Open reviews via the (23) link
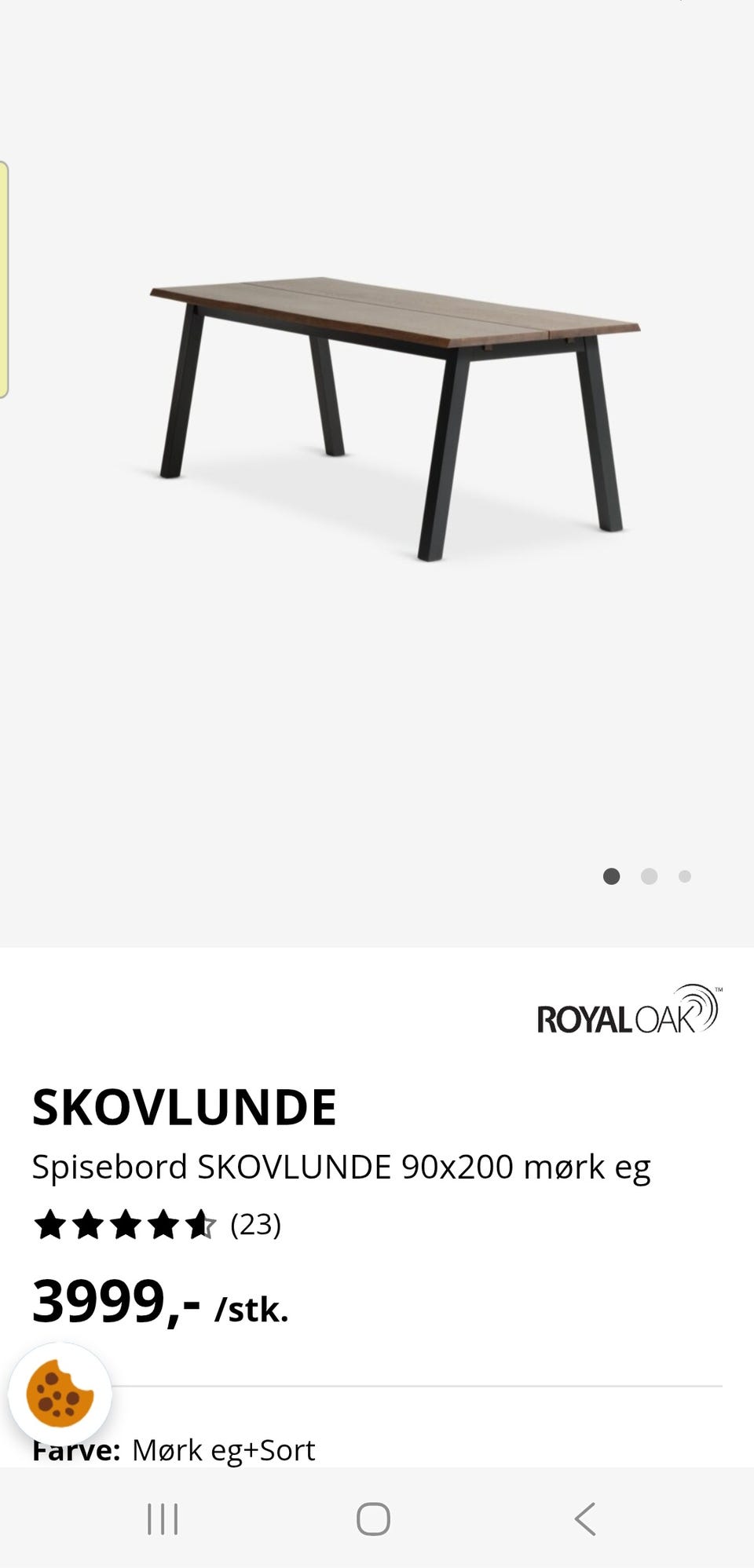Image resolution: width=754 pixels, height=1568 pixels. [255, 1226]
